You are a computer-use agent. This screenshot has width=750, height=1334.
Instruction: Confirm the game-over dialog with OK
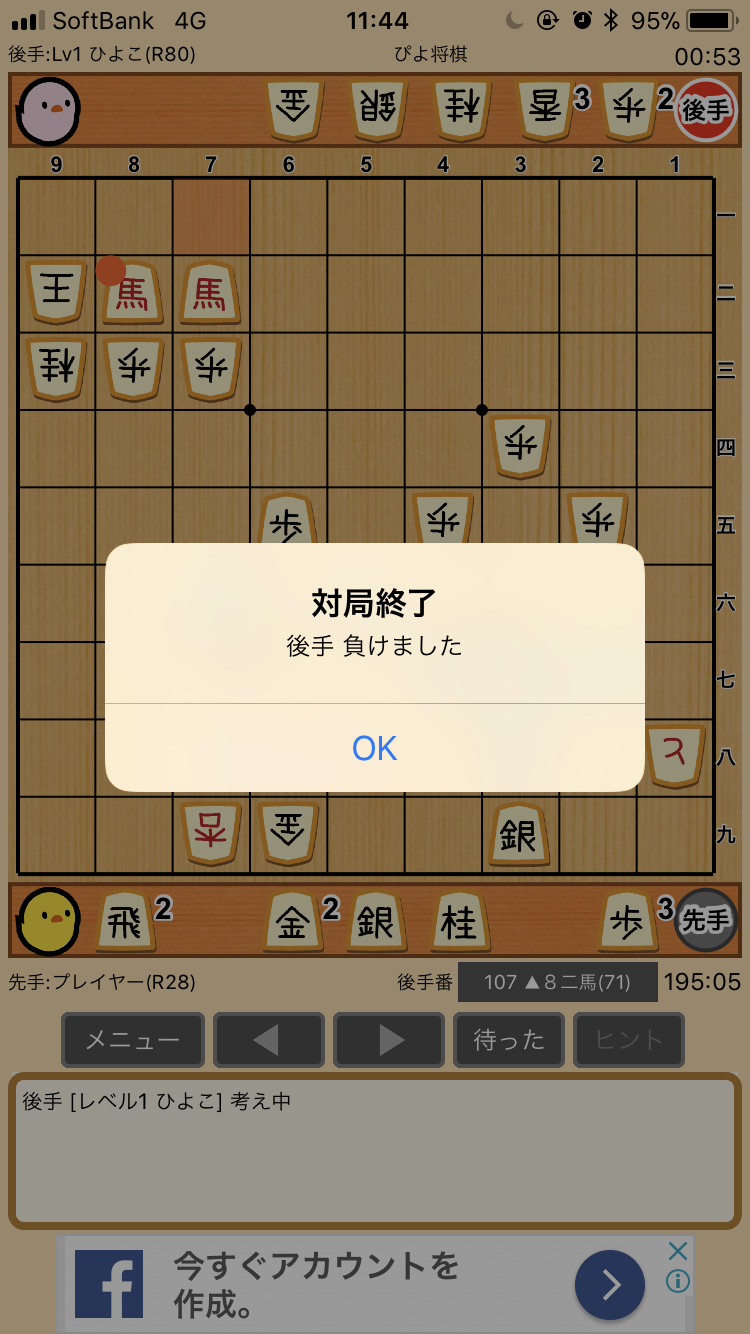click(x=374, y=748)
